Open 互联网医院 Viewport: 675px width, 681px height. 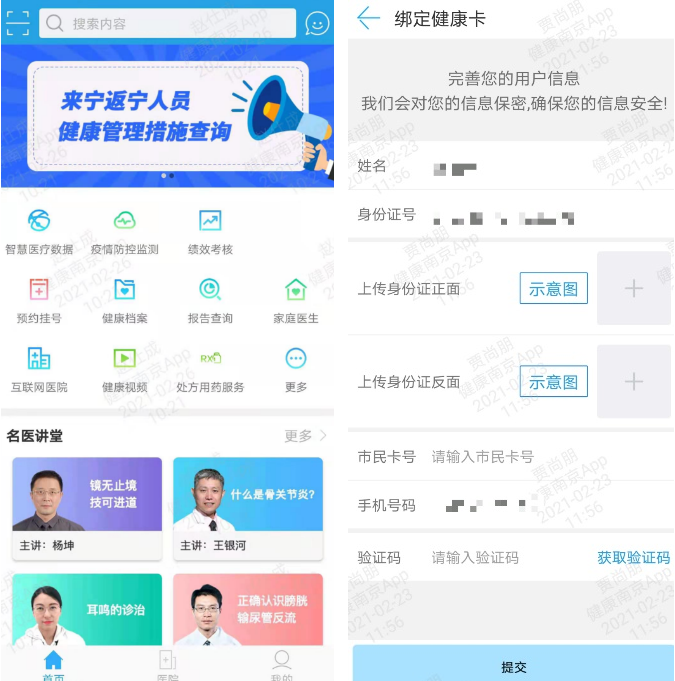39,370
